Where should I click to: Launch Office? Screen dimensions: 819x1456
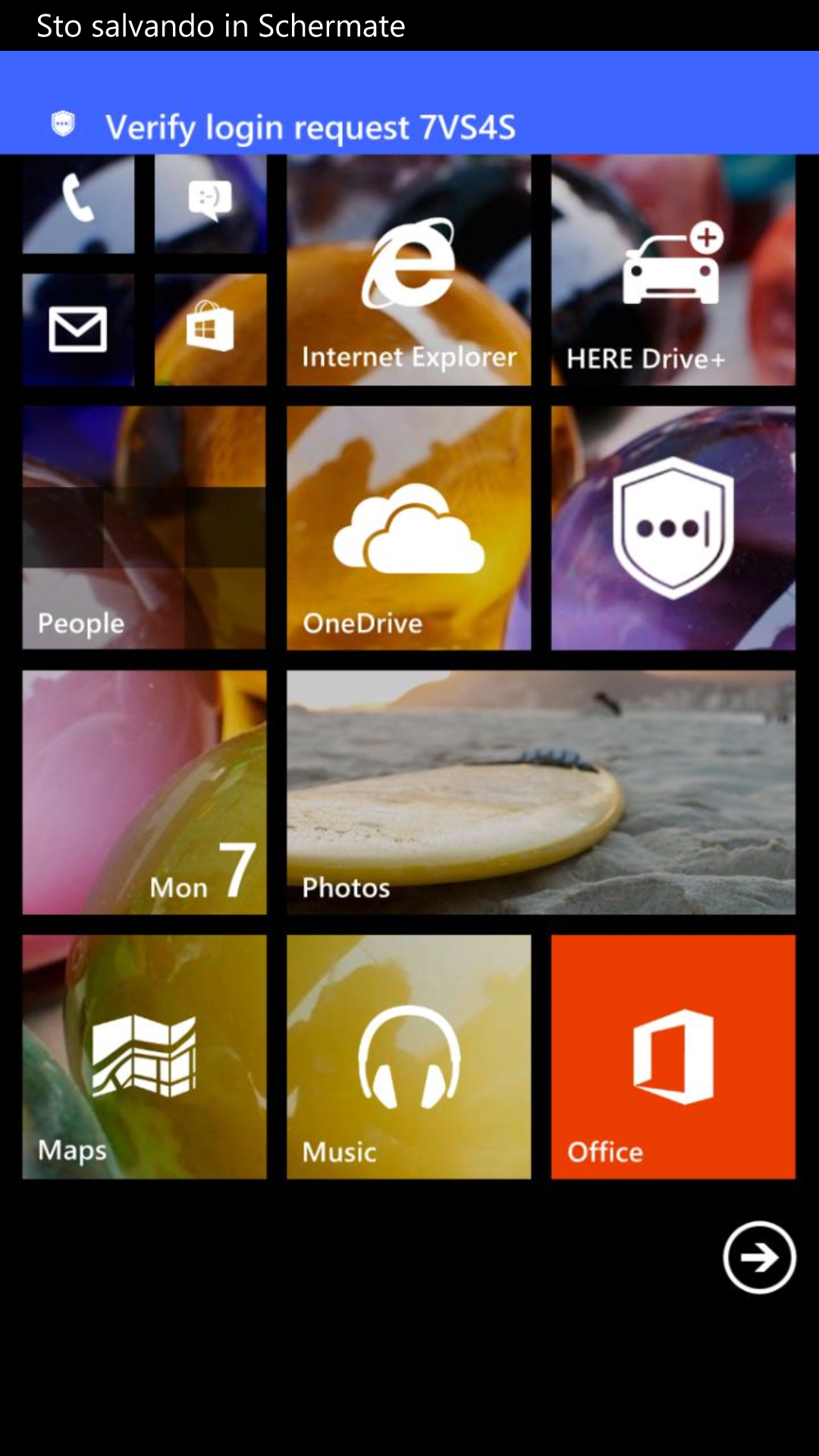click(673, 1057)
